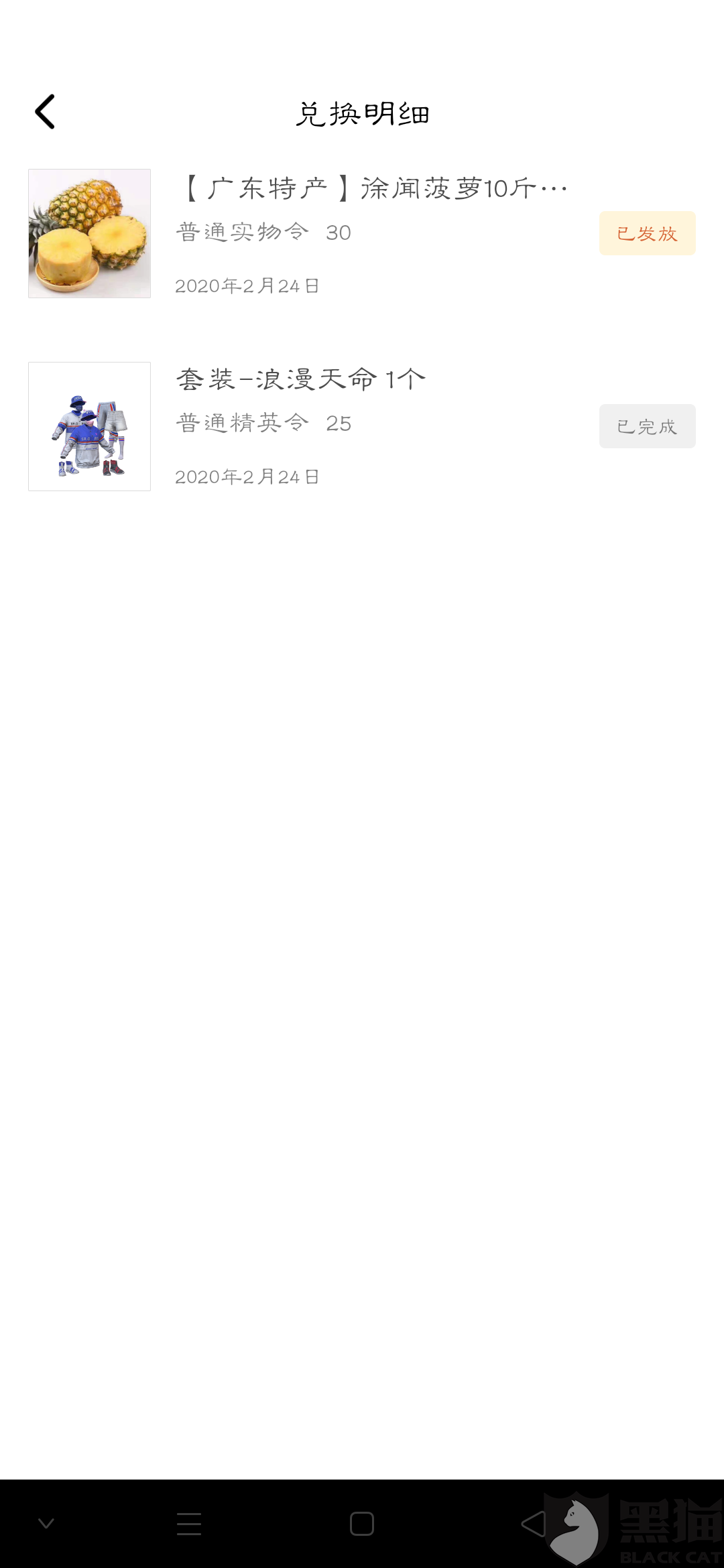Tap the back arrow at the top left
The image size is (724, 1568).
[x=46, y=111]
